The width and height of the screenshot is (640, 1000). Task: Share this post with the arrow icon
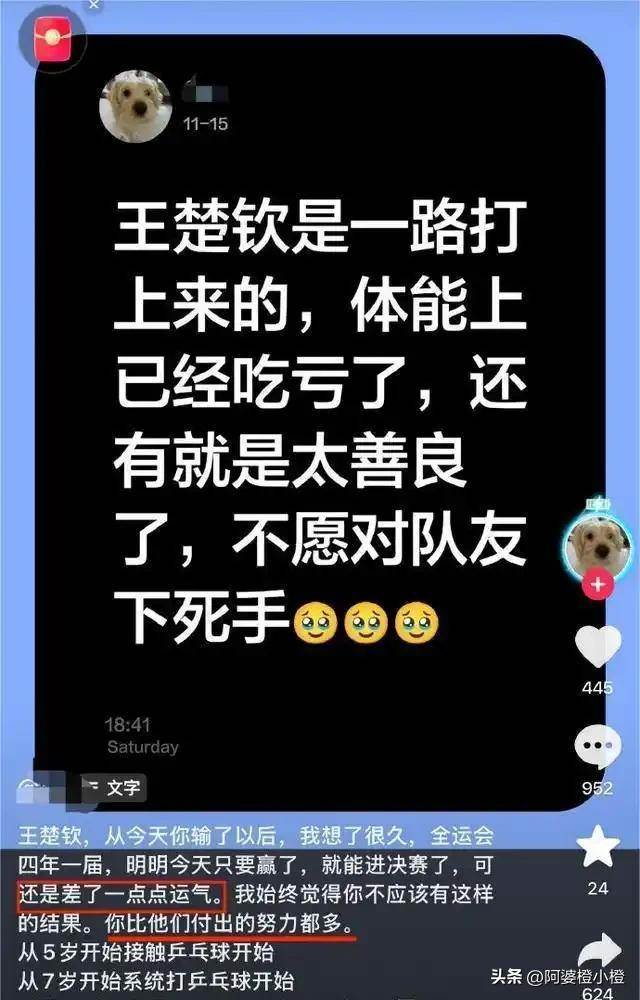click(x=600, y=950)
